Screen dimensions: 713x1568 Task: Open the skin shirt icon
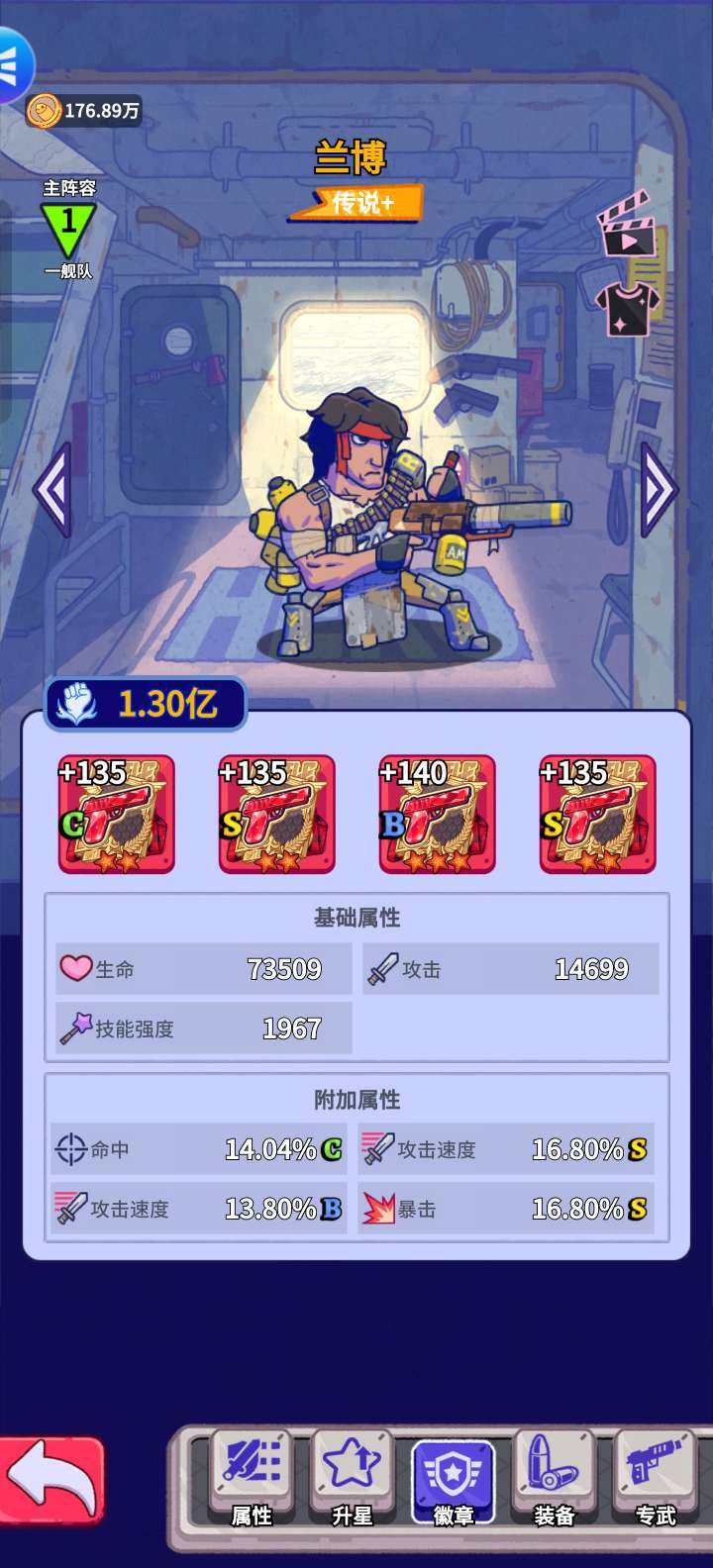(x=628, y=308)
